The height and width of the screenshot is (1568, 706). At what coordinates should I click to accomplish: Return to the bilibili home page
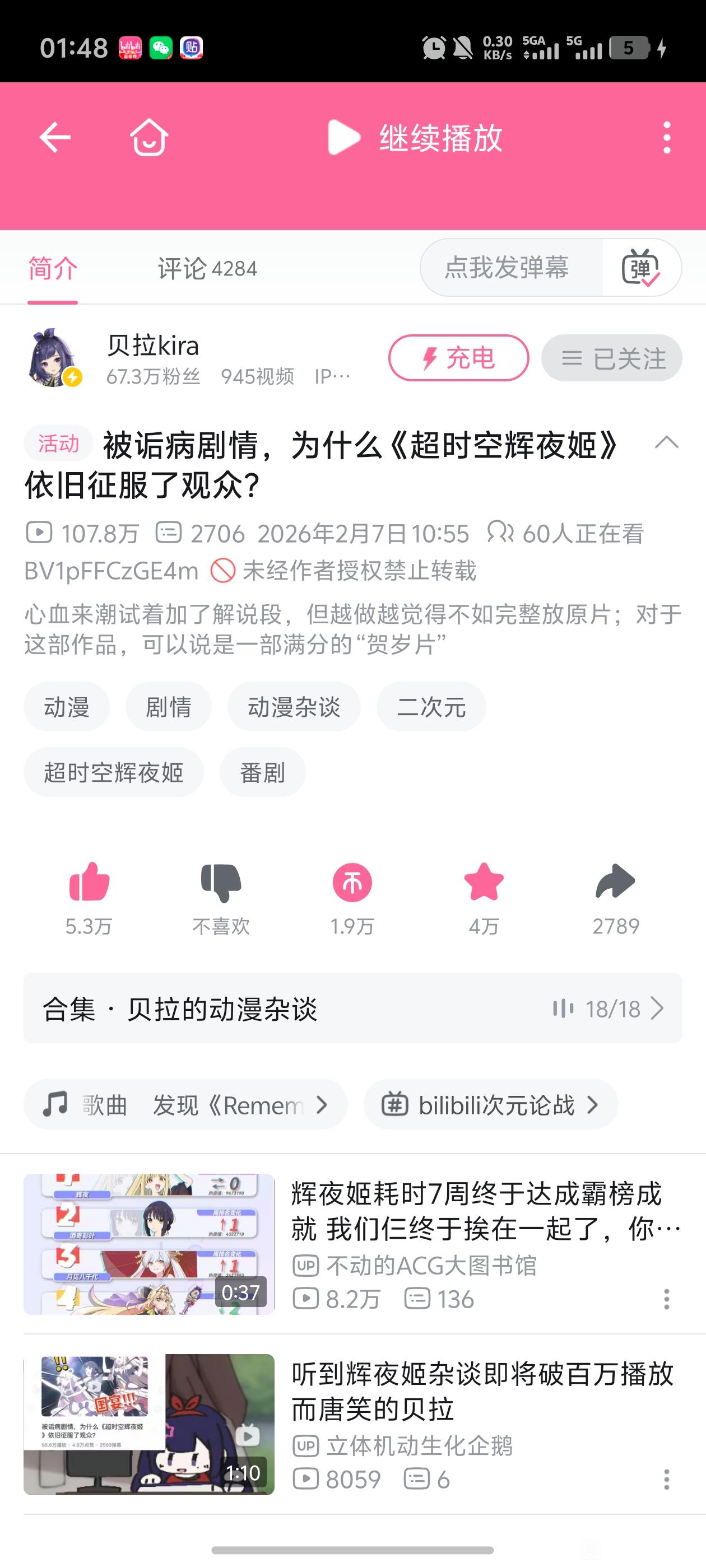point(149,137)
